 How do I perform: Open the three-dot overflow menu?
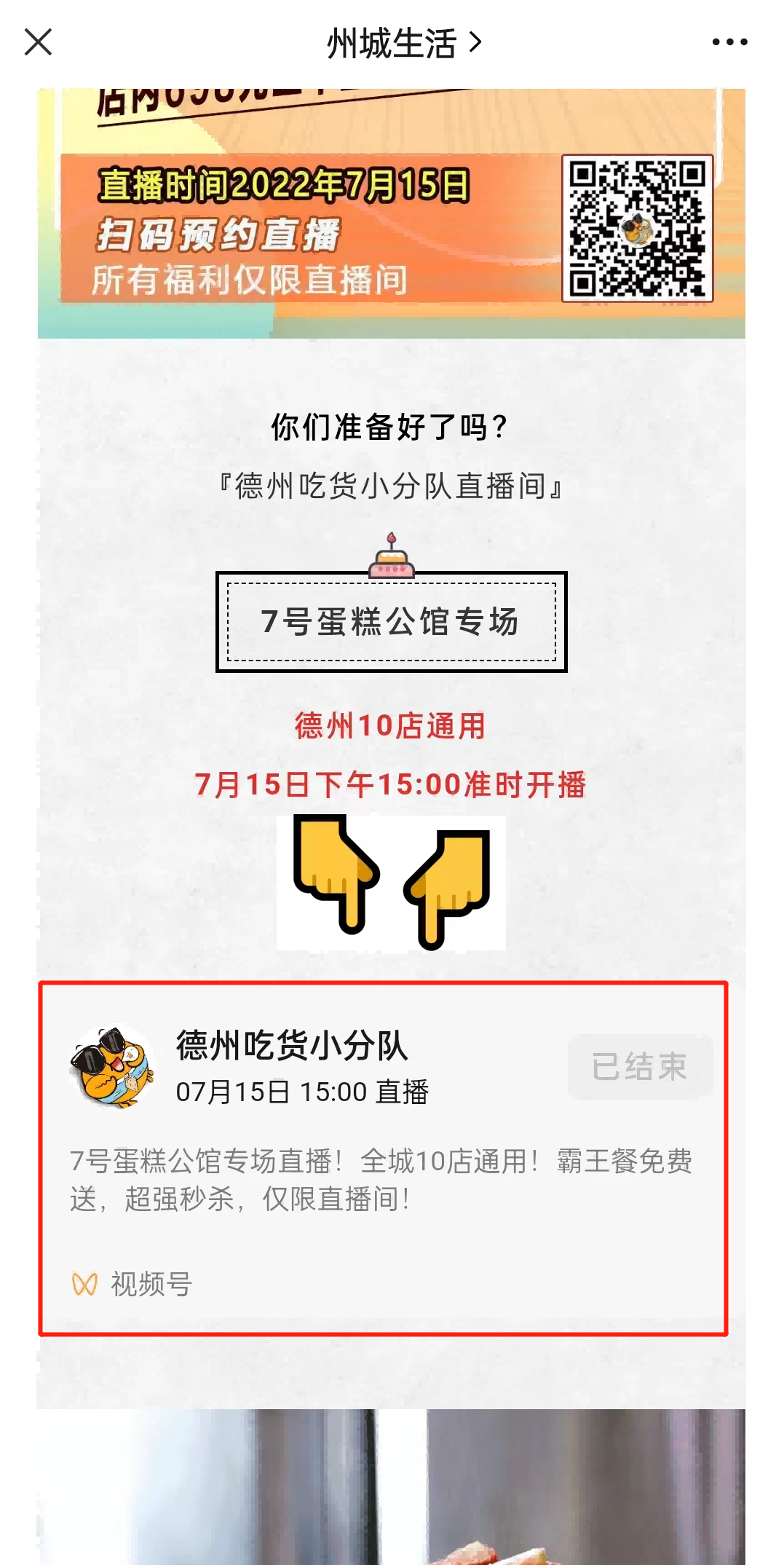point(729,42)
